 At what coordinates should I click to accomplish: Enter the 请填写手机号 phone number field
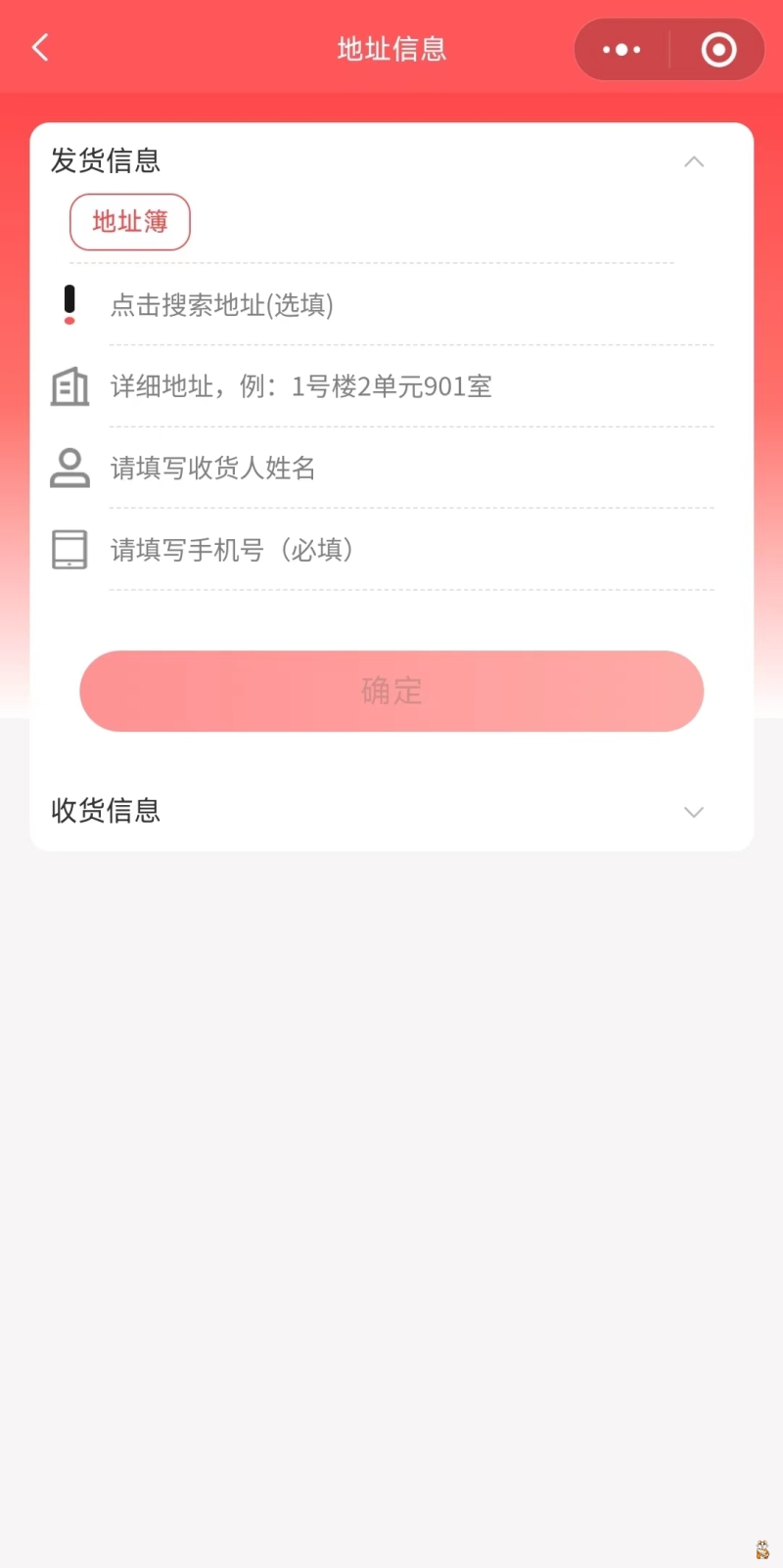(x=411, y=550)
